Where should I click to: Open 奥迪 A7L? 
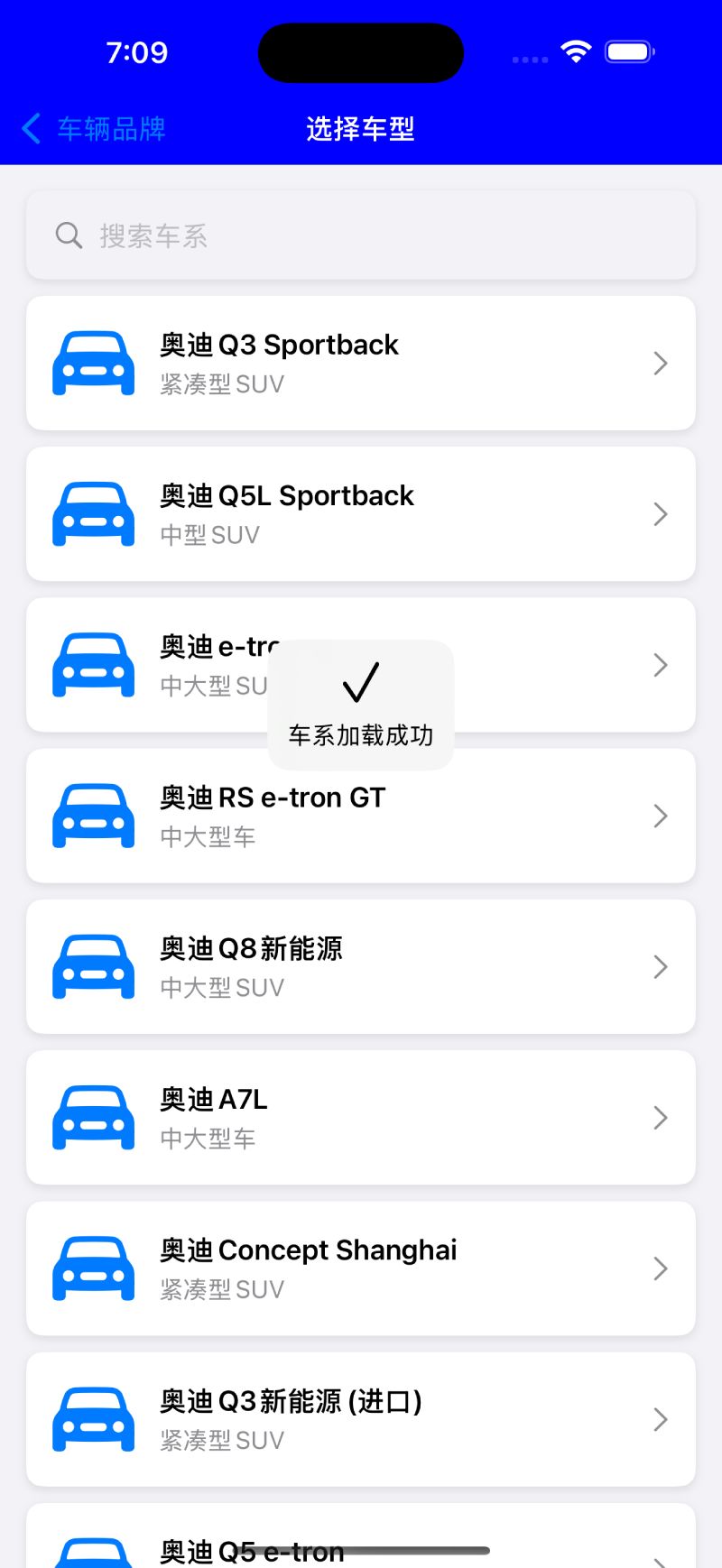coord(361,1117)
